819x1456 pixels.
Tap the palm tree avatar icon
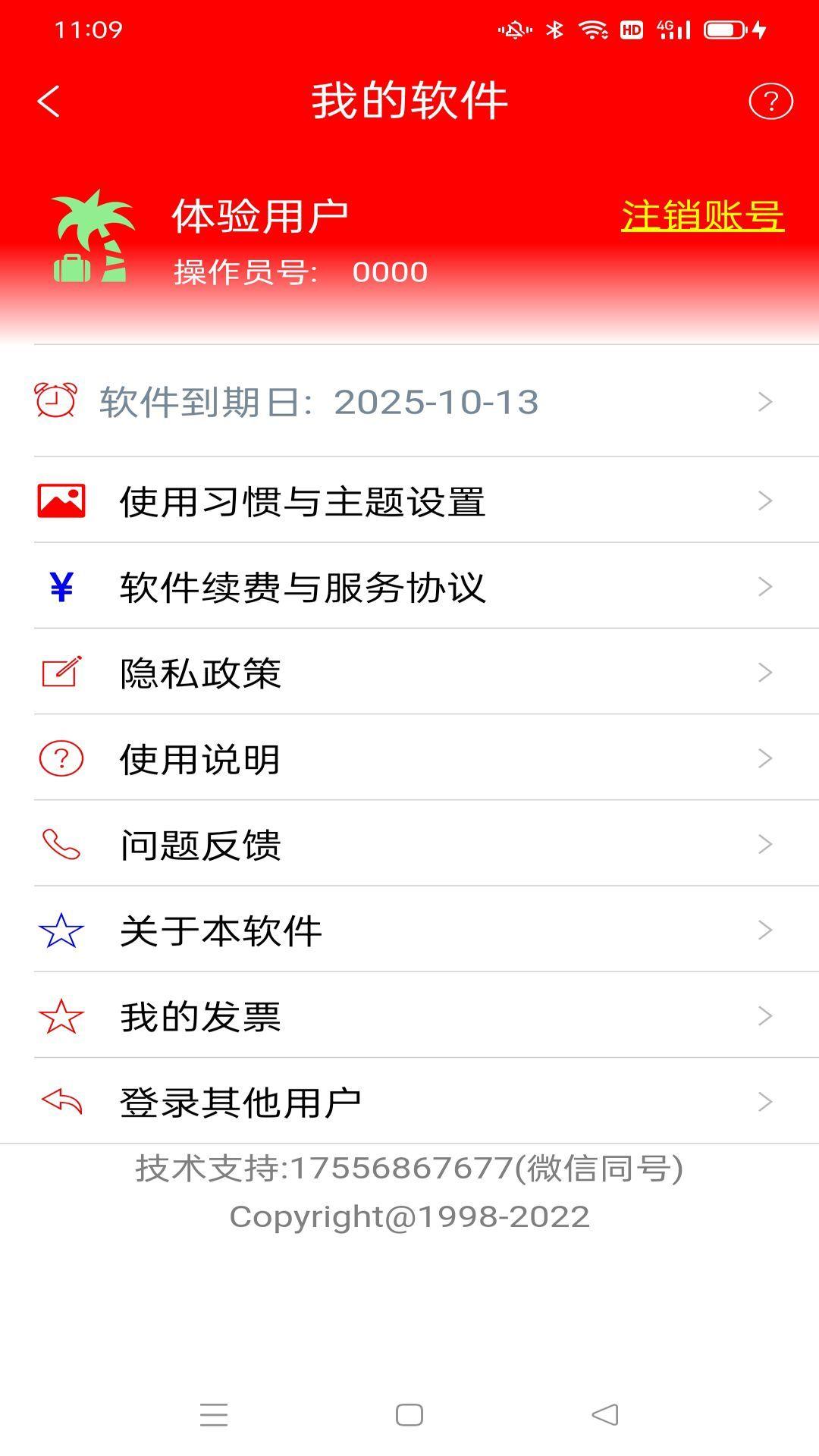point(91,239)
